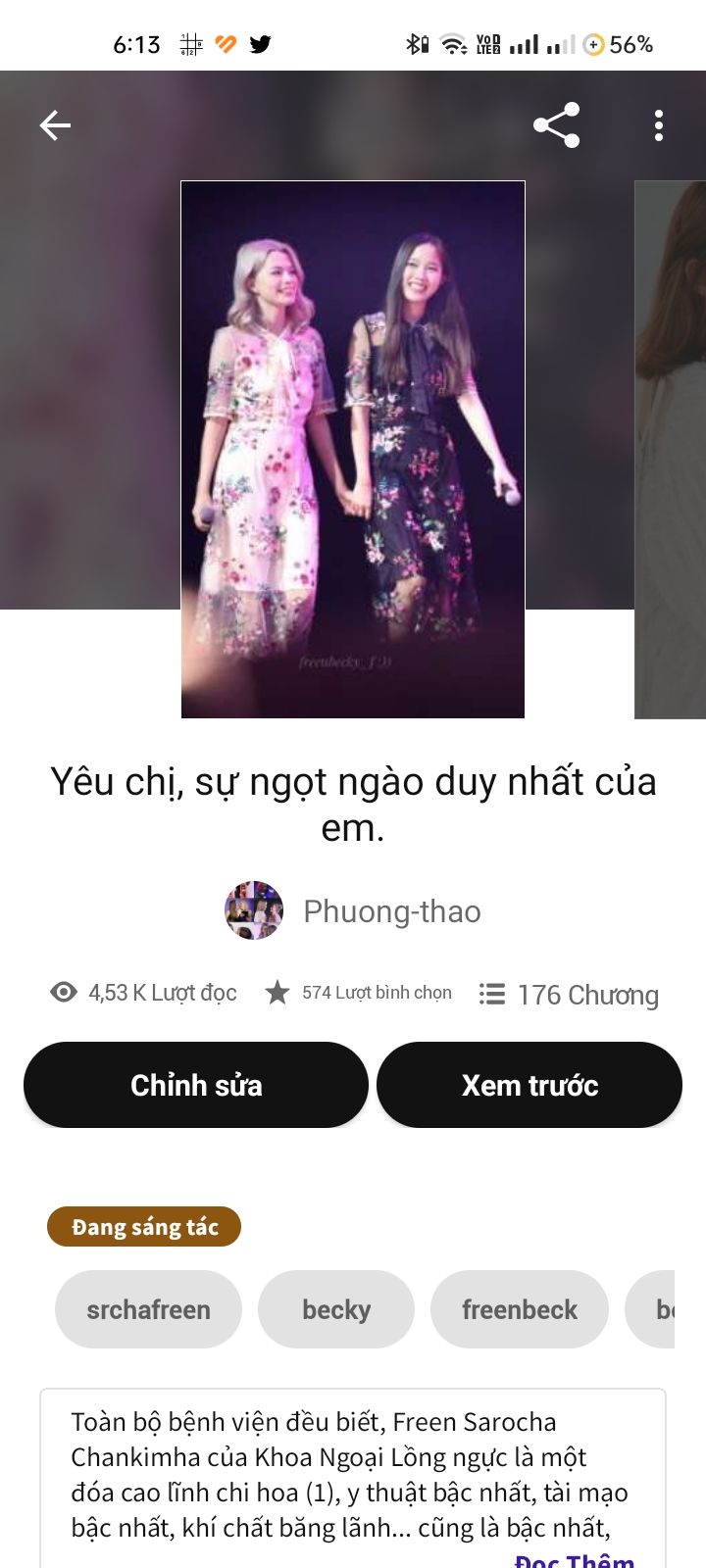Select the srchafreen tag
Image resolution: width=706 pixels, height=1568 pixels.
tap(148, 1309)
